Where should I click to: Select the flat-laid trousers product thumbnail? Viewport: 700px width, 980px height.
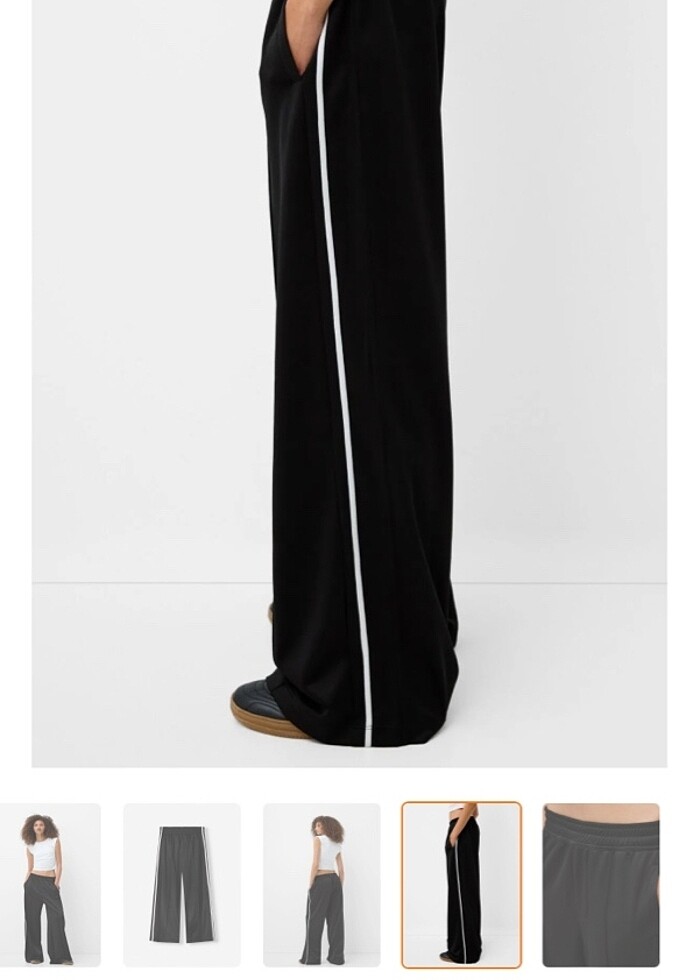click(x=182, y=885)
